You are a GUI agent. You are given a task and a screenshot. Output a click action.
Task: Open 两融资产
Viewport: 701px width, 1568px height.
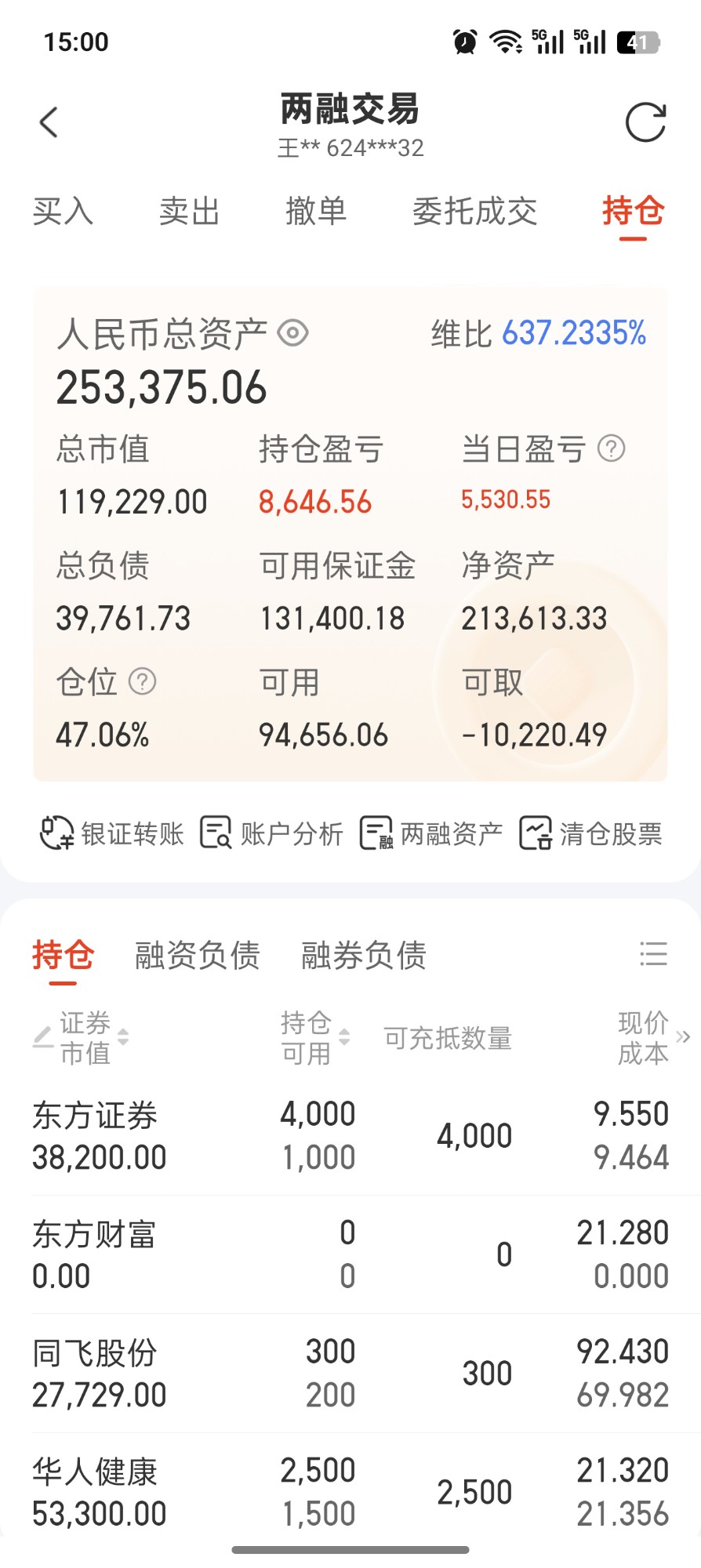(x=430, y=833)
